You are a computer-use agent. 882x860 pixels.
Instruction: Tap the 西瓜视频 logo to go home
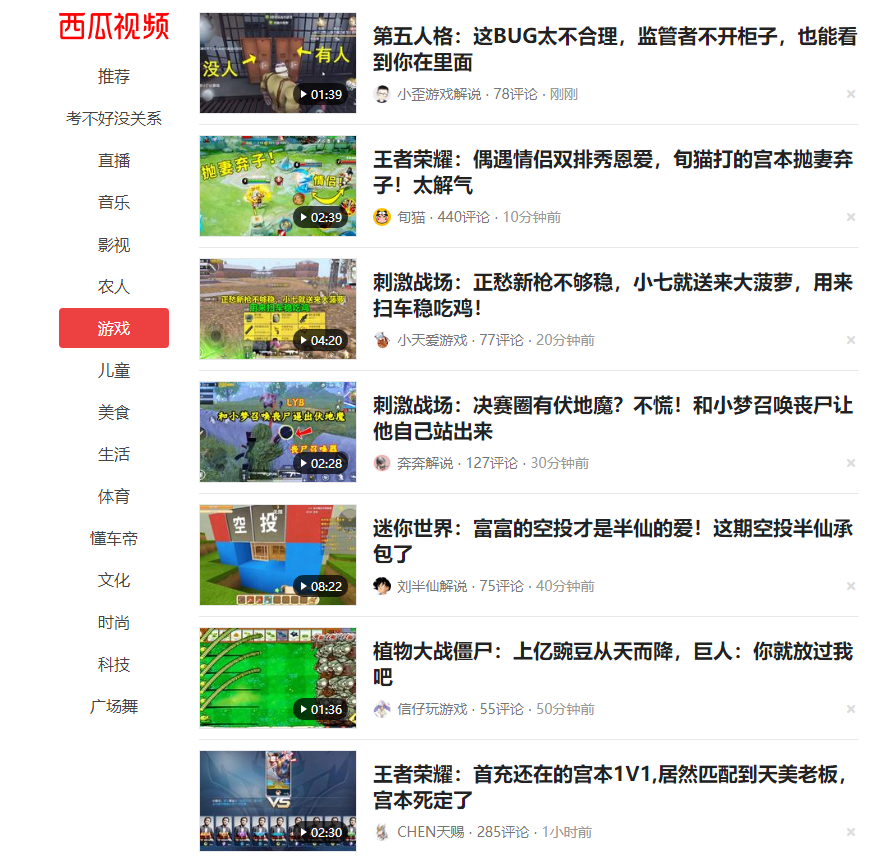tap(114, 26)
